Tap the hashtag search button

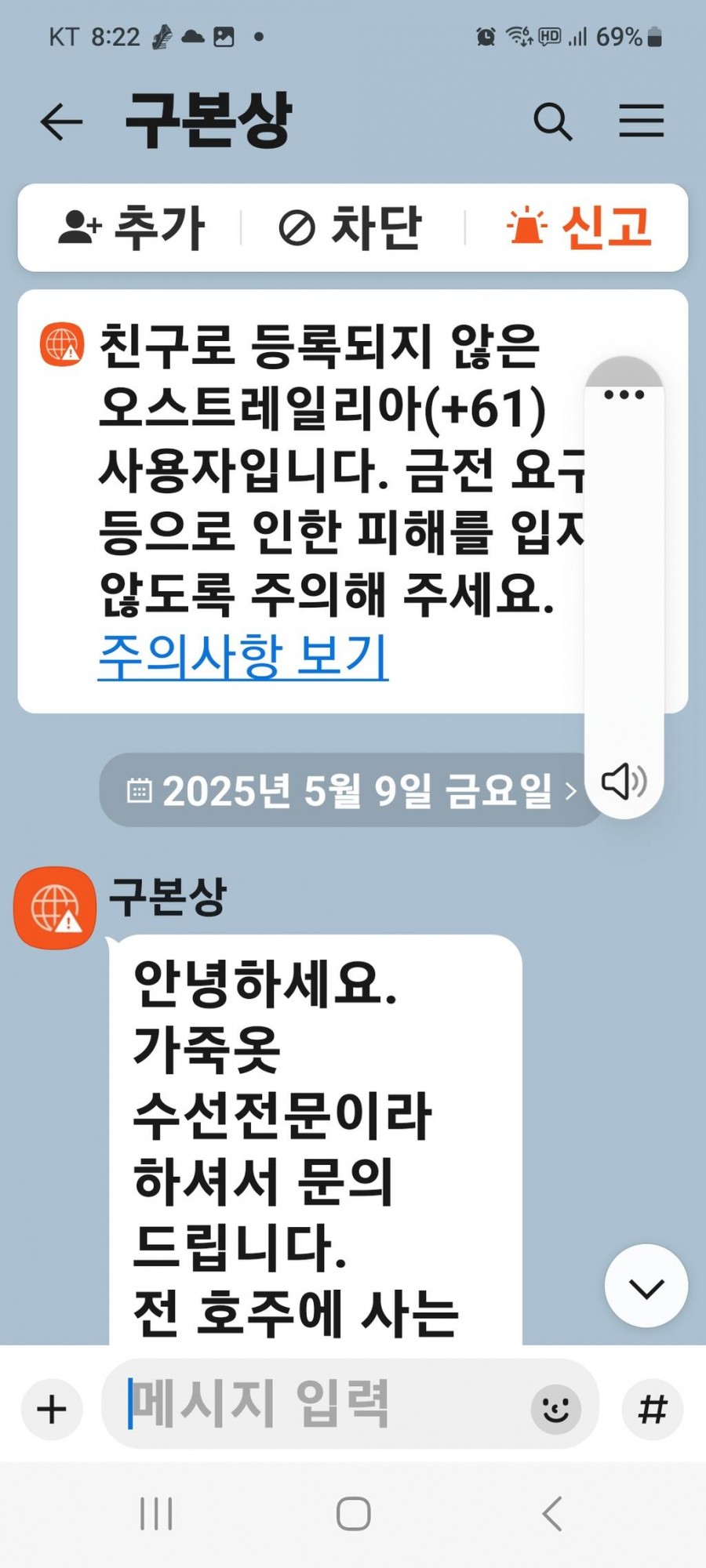point(653,1409)
